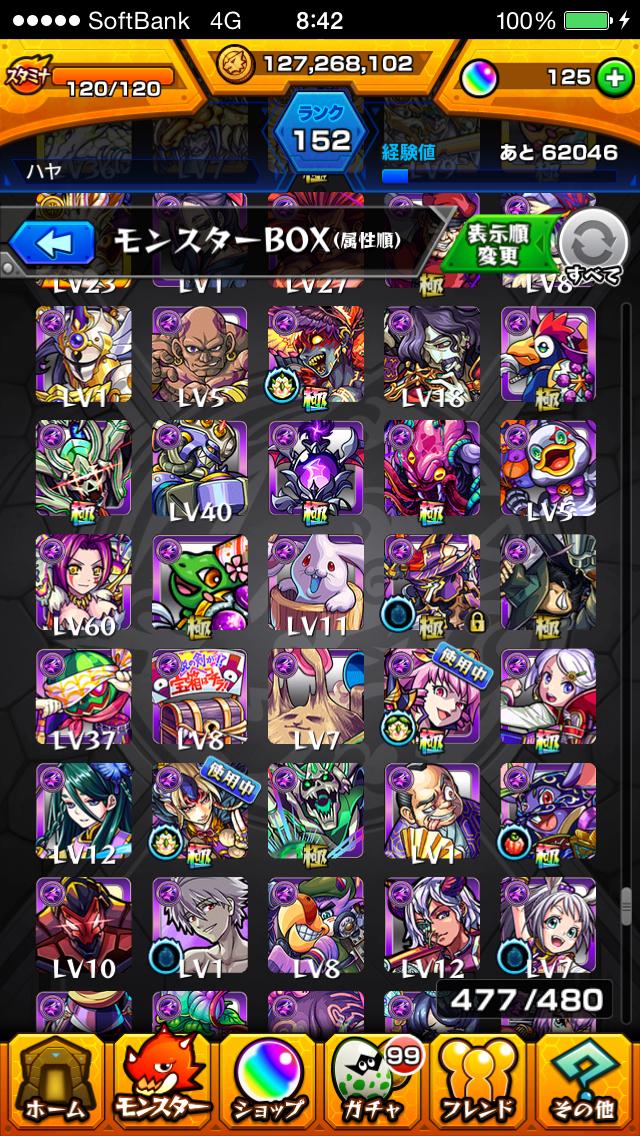
Task: Tap the green plus to add orbs
Action: coord(612,77)
